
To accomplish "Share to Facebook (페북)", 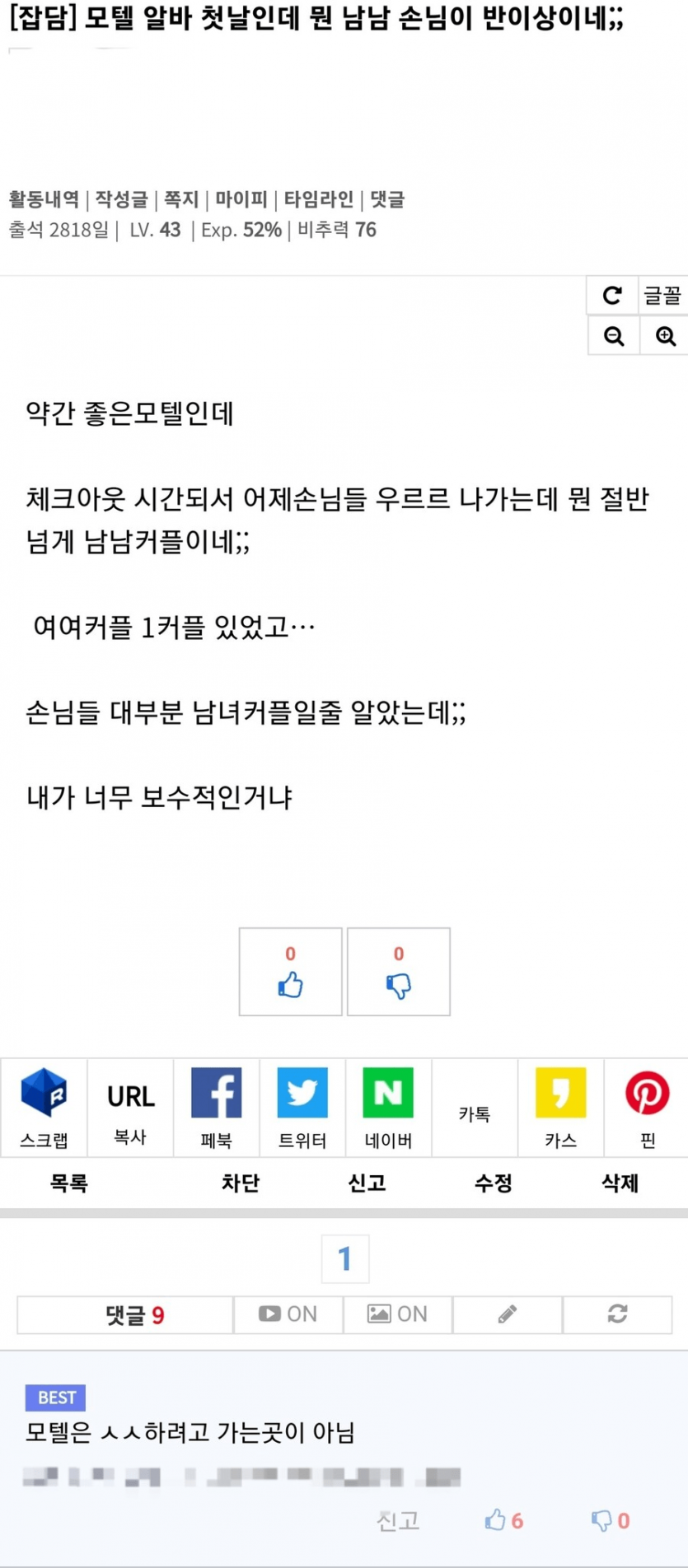I will pos(216,1108).
